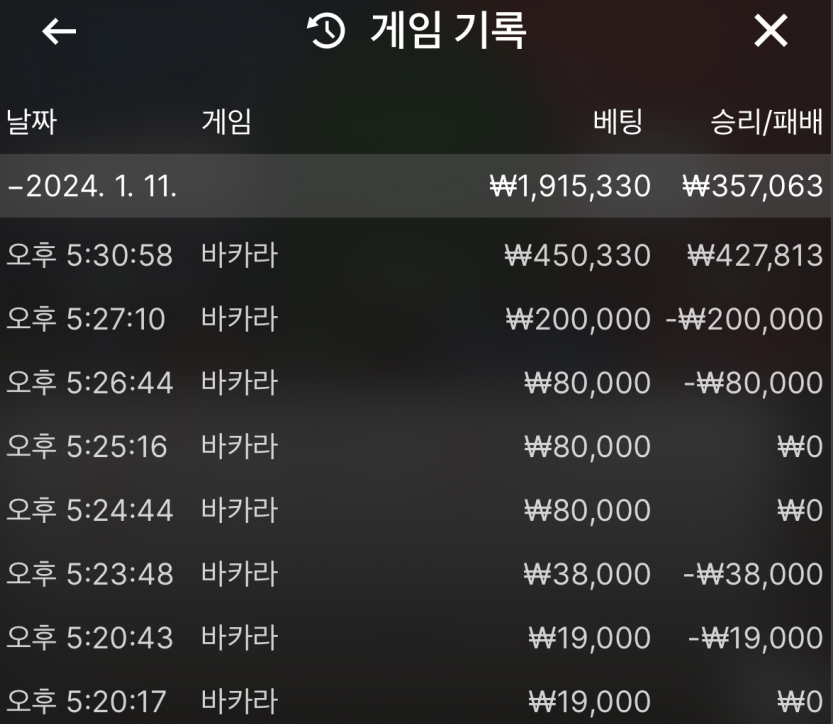Open the 오후 5:27:10 바카라 record
The width and height of the screenshot is (833, 724).
(x=415, y=319)
